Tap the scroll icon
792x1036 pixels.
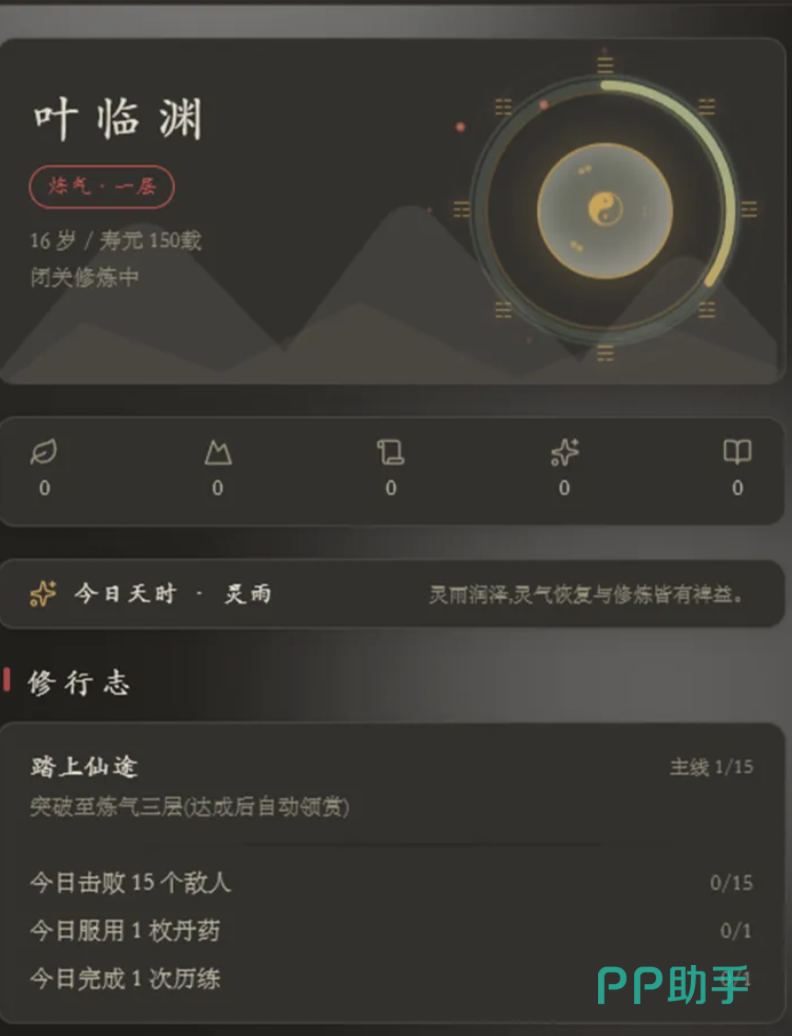pos(390,453)
